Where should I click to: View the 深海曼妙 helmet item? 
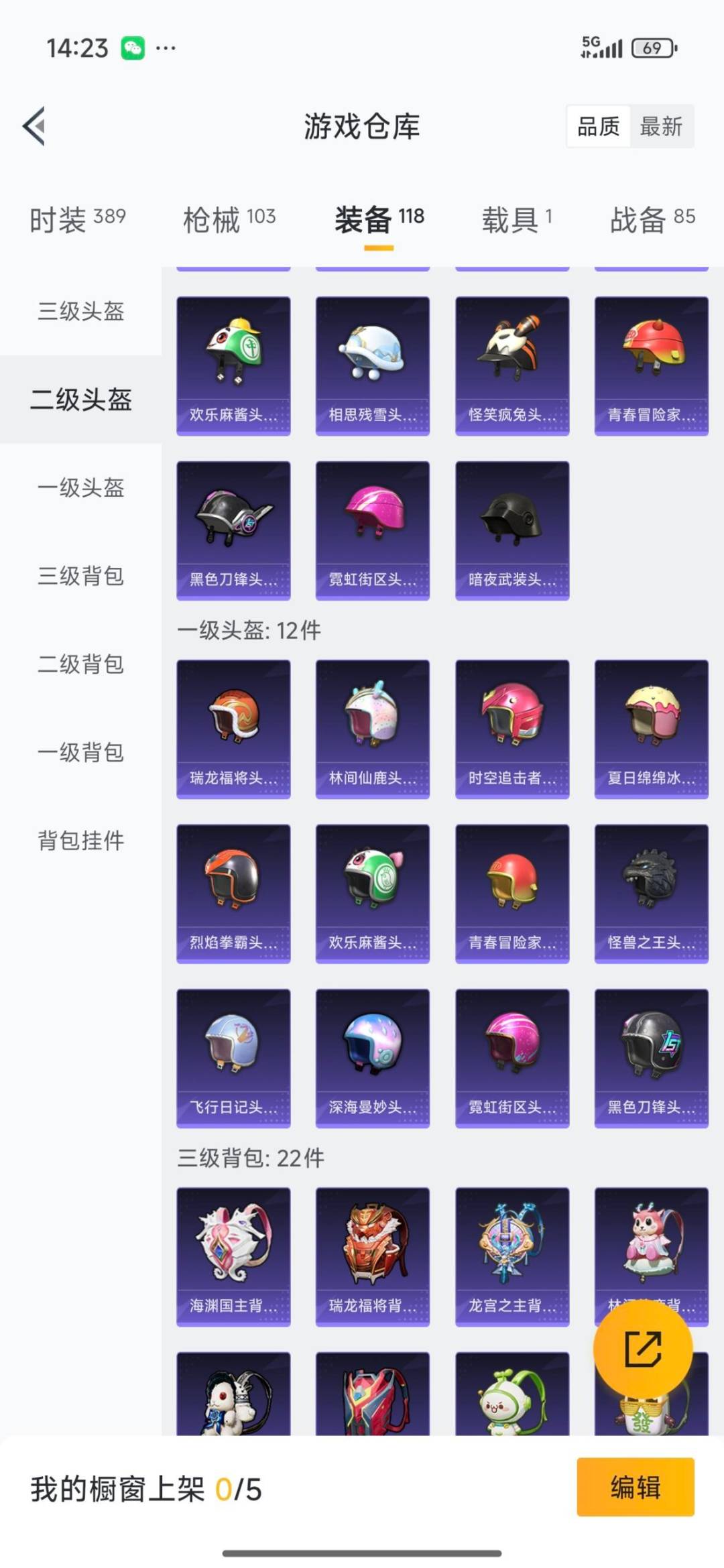tap(373, 1058)
